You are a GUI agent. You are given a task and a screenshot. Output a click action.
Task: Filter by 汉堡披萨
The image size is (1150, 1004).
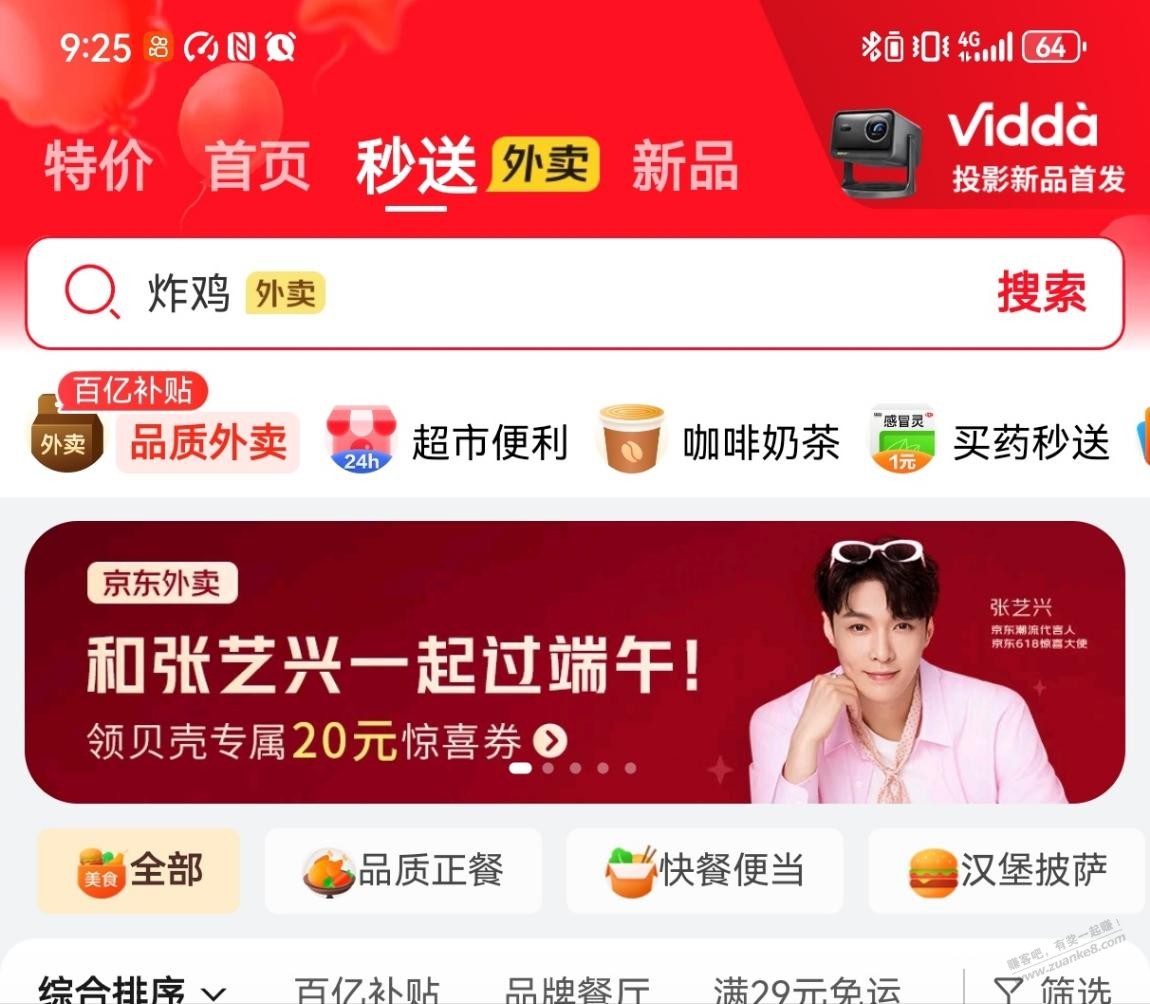click(1007, 870)
